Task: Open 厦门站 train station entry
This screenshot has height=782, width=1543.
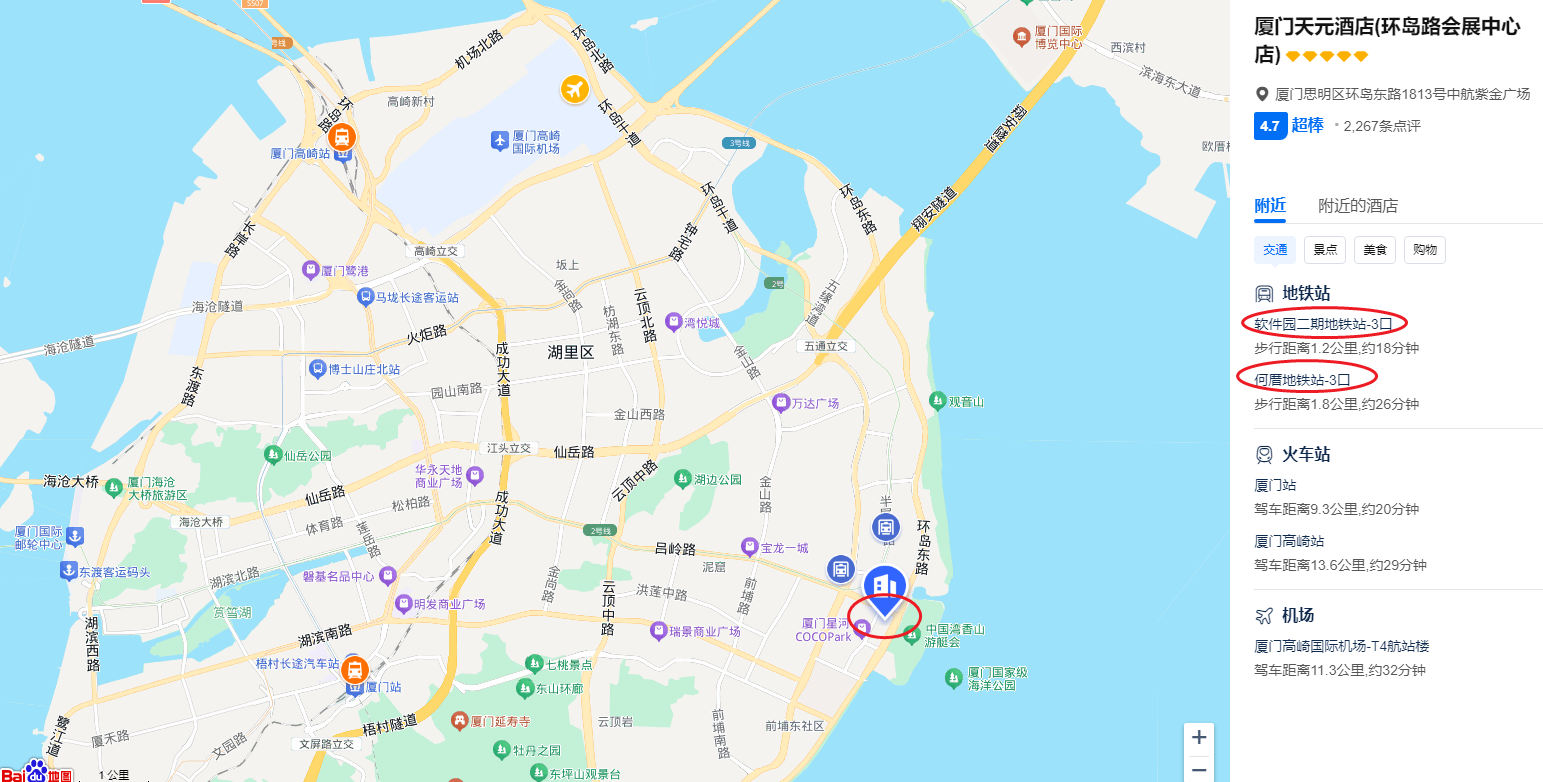Action: click(x=1275, y=485)
